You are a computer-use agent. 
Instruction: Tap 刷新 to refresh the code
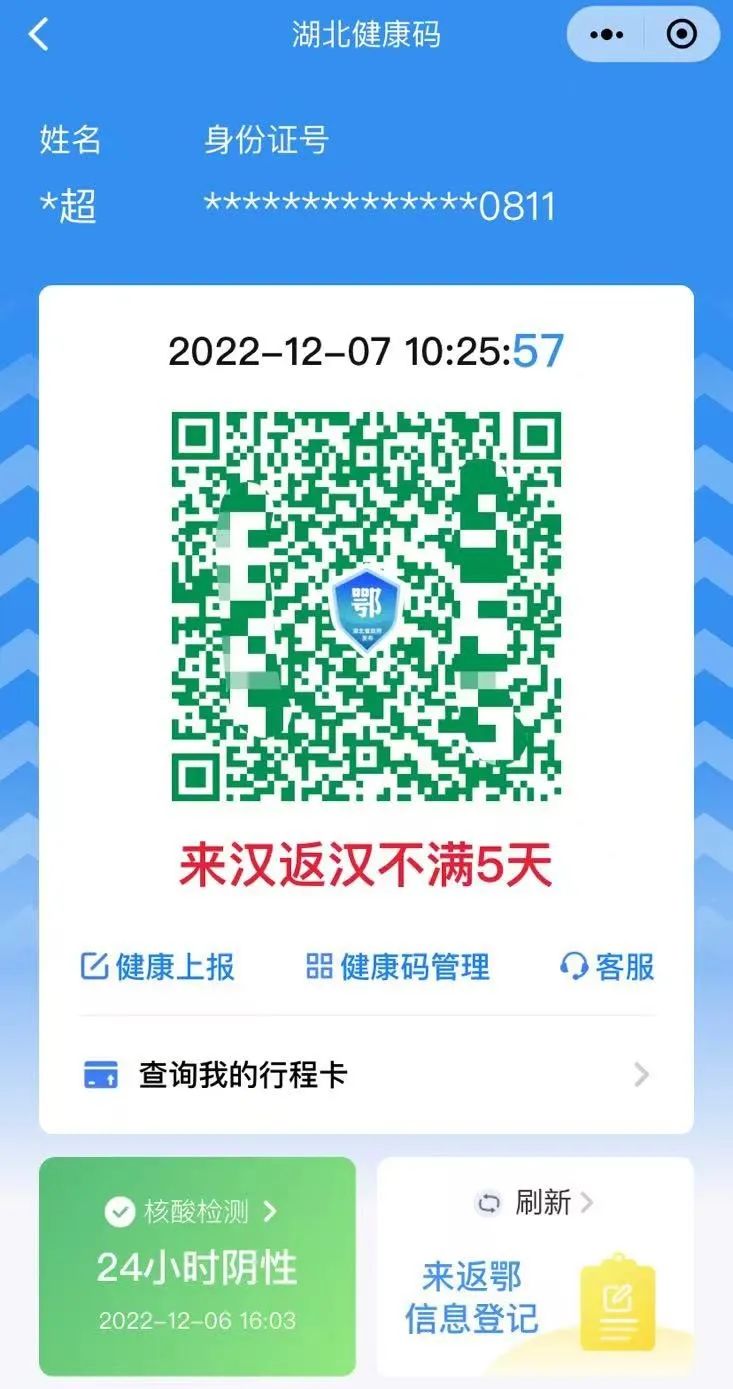[534, 1202]
